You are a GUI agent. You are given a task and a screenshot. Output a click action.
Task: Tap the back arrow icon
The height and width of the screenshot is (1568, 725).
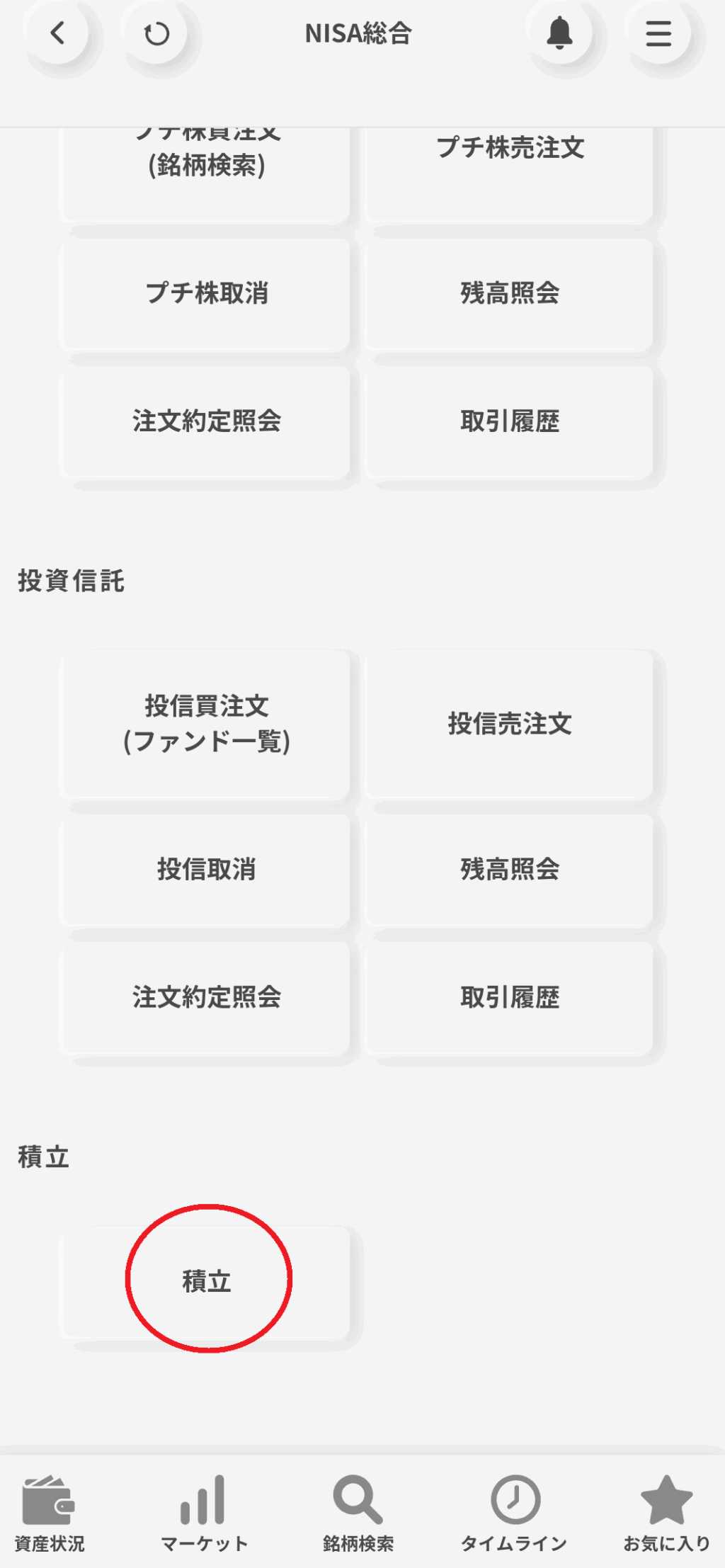57,34
